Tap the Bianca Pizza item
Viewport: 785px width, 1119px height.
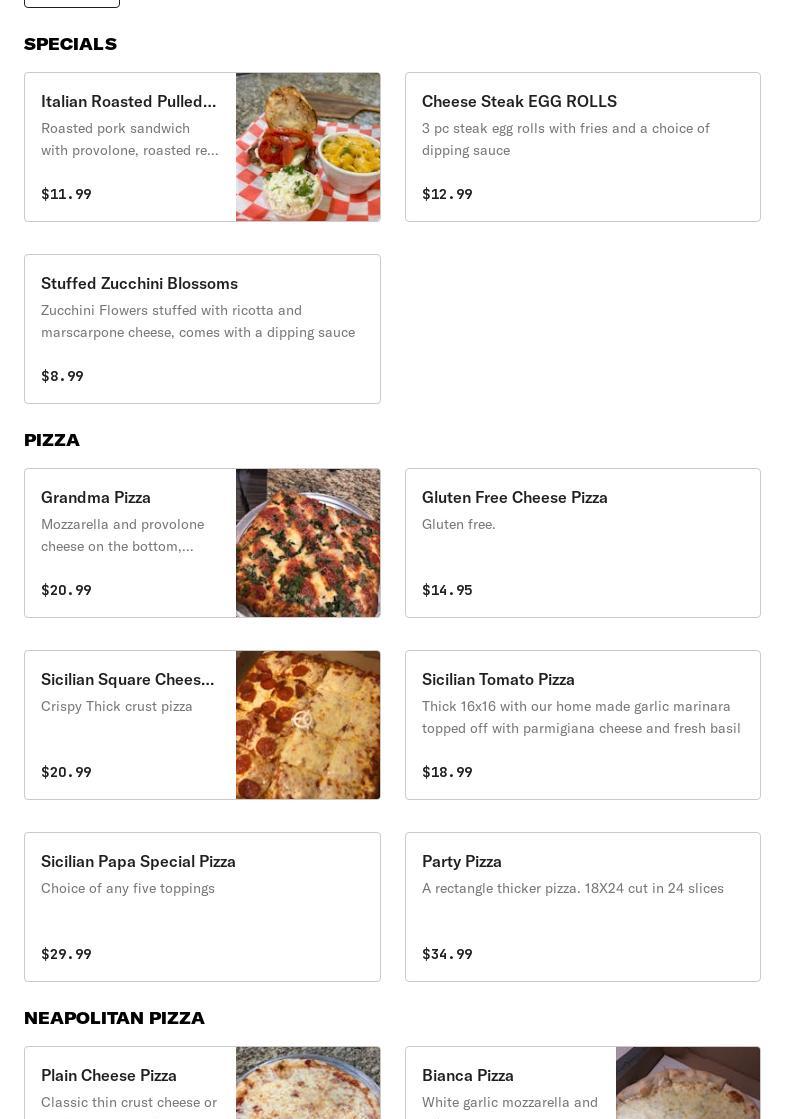tap(582, 1084)
